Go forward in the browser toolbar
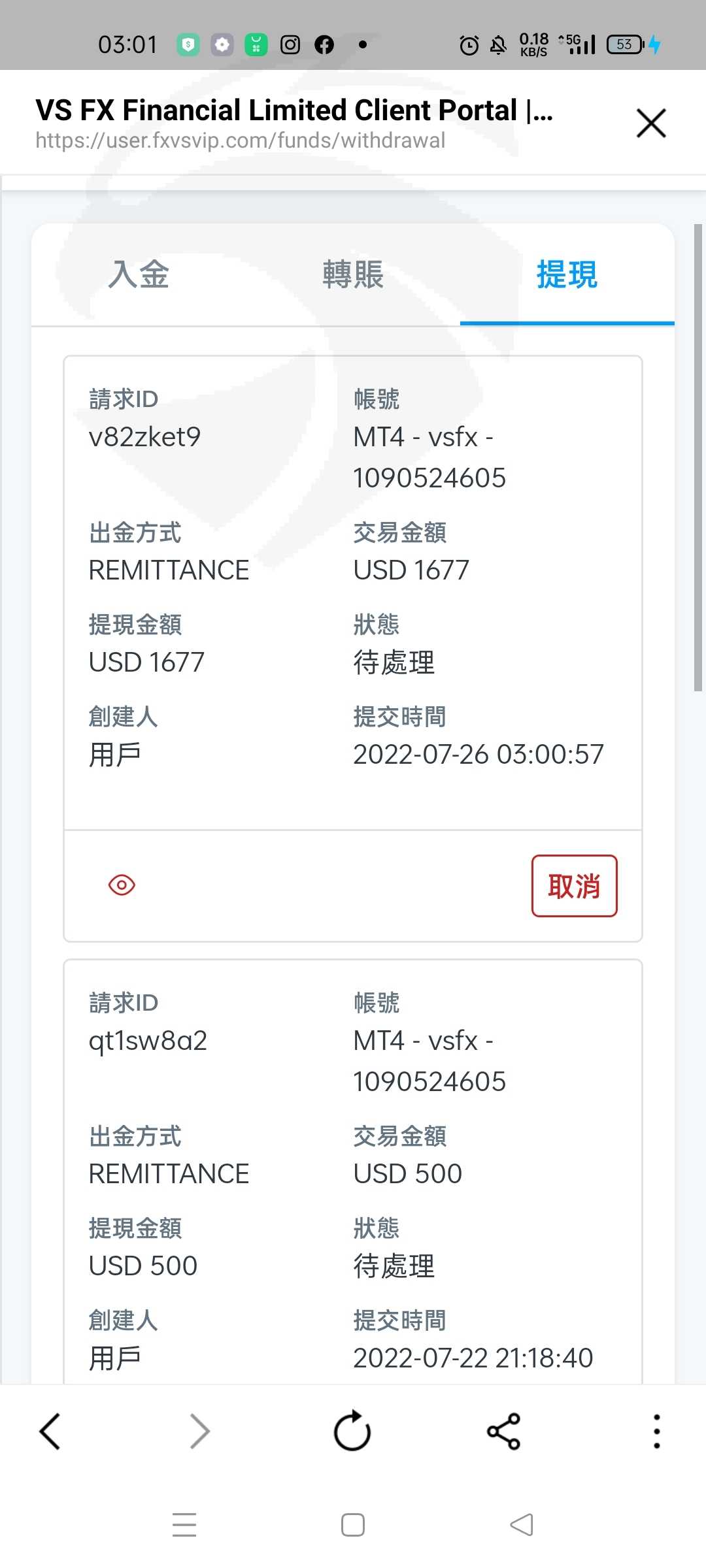 pos(199,1431)
